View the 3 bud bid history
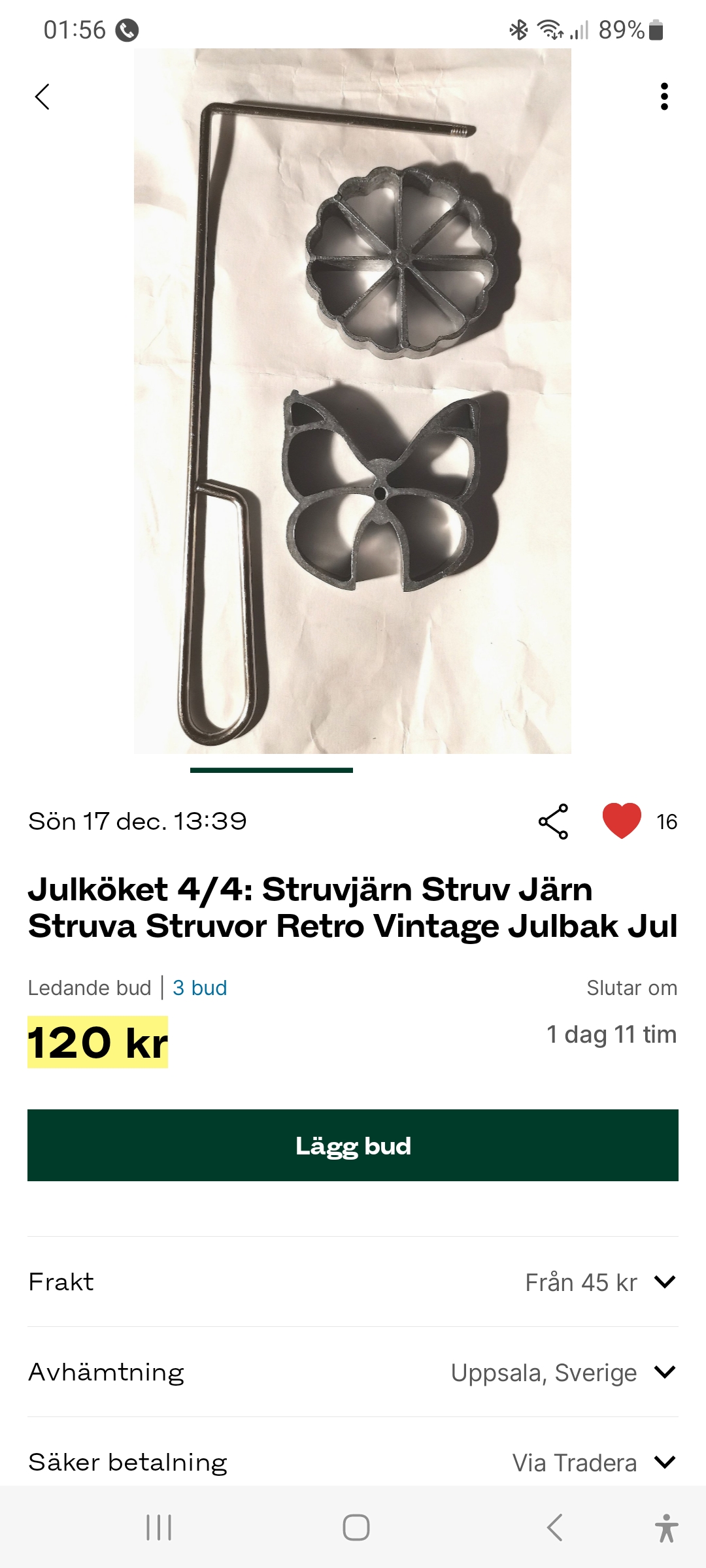This screenshot has height=1568, width=706. click(x=199, y=988)
